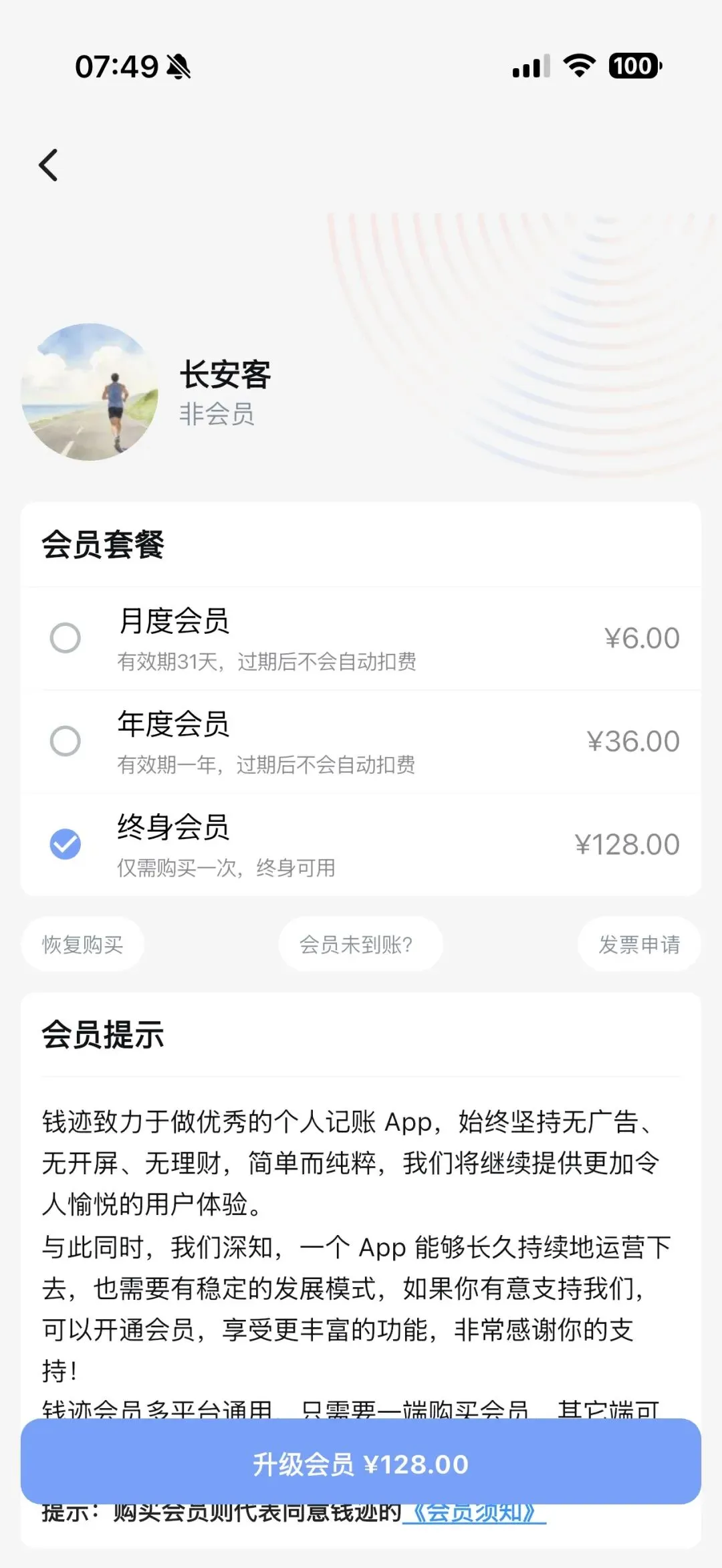Tap 恢复购买 to restore purchase
Image resolution: width=722 pixels, height=1568 pixels.
click(83, 944)
